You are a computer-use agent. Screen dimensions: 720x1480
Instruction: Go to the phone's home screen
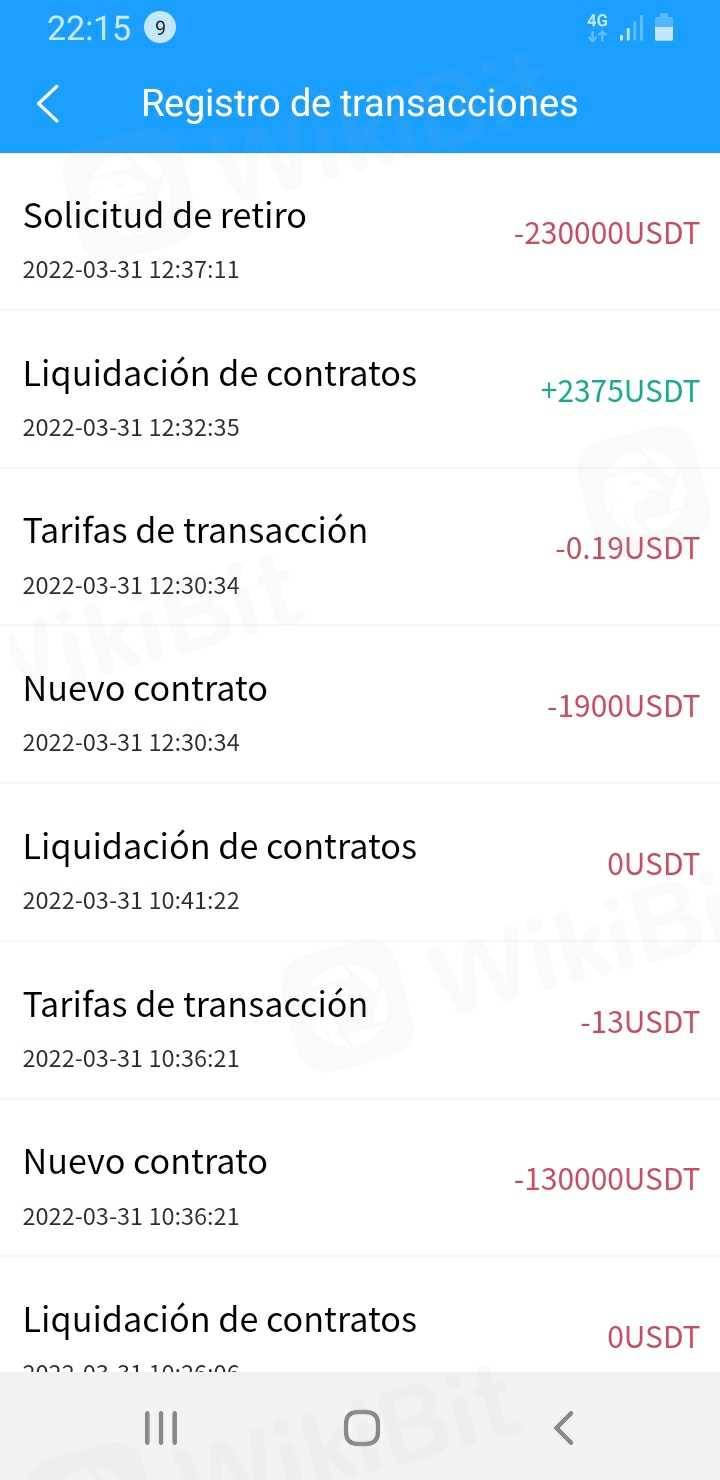click(361, 1428)
